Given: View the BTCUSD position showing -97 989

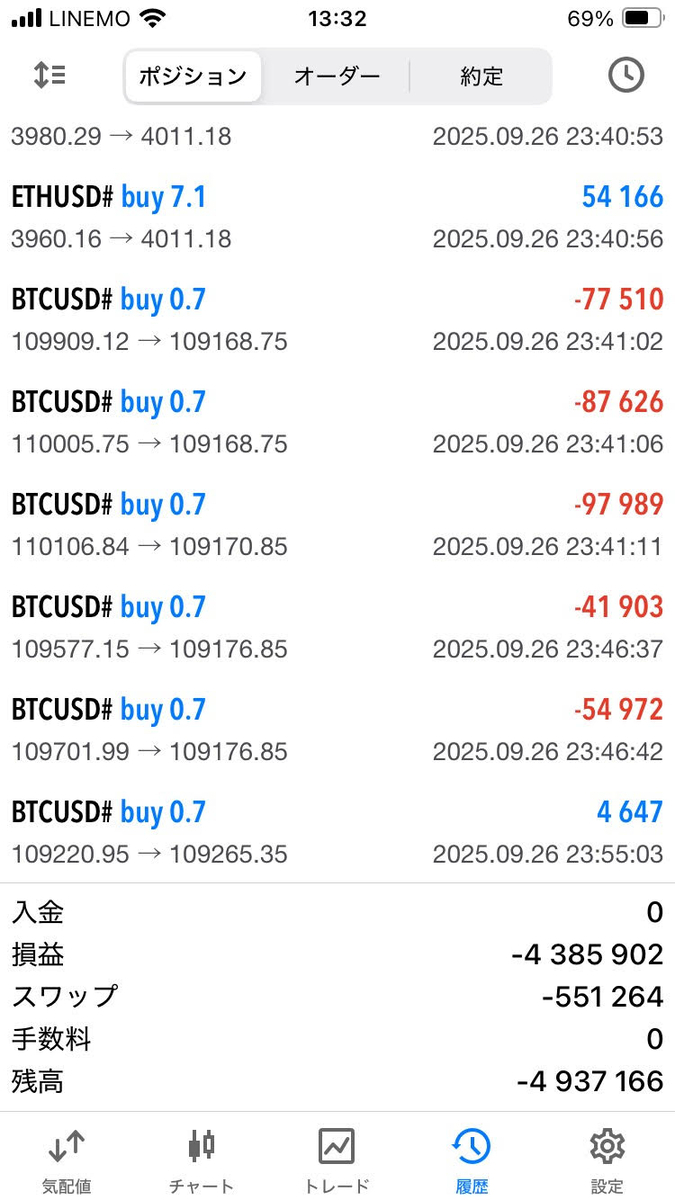Looking at the screenshot, I should tap(337, 524).
